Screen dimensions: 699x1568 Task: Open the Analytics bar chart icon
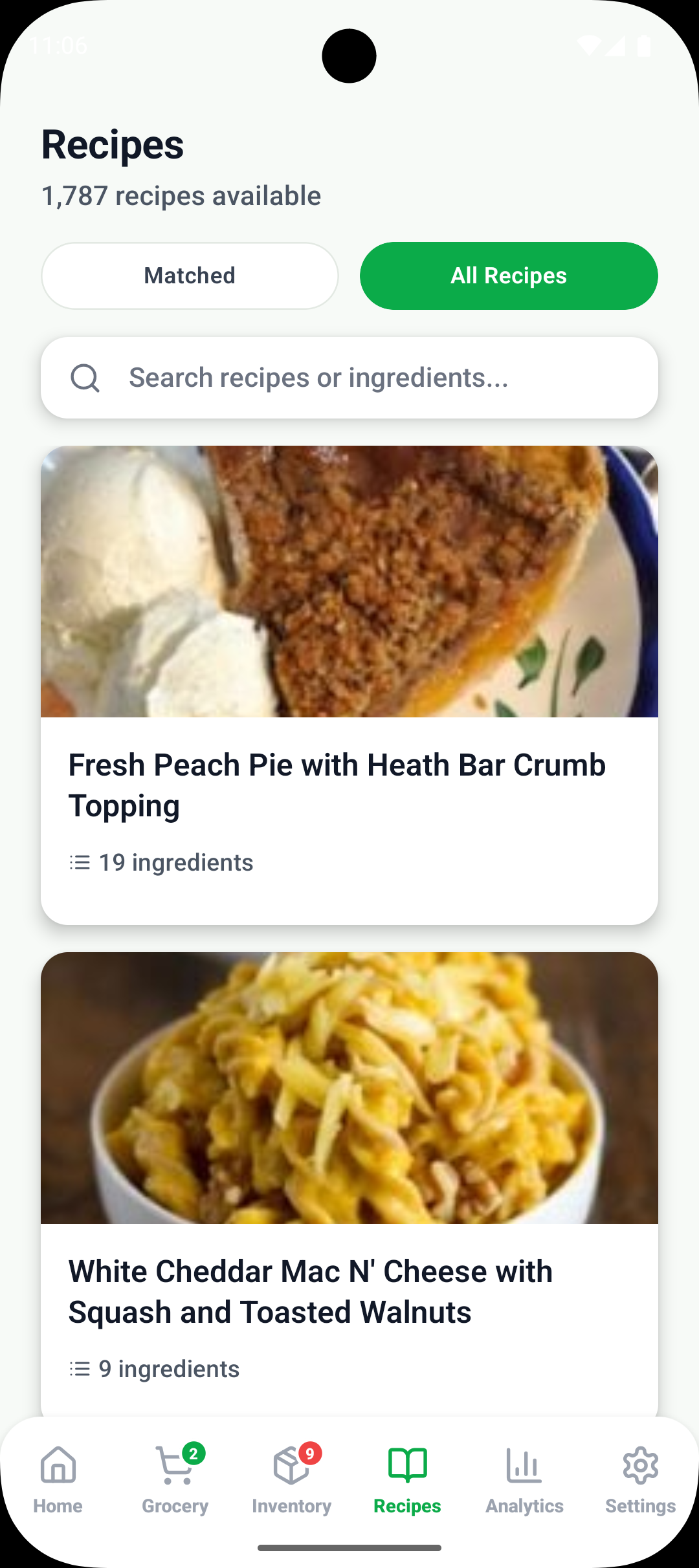(x=523, y=1466)
